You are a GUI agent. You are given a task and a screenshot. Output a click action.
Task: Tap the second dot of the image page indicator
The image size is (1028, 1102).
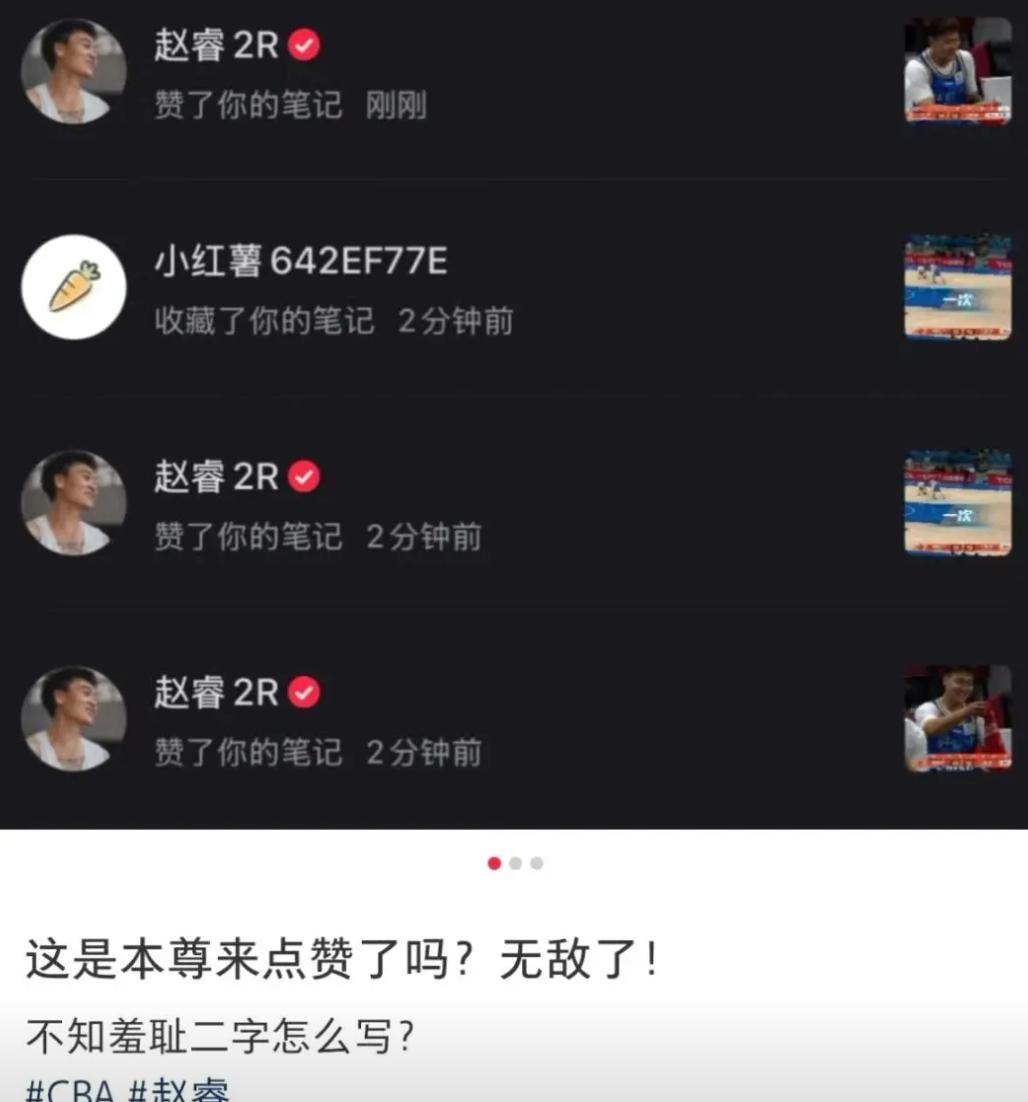tap(516, 863)
